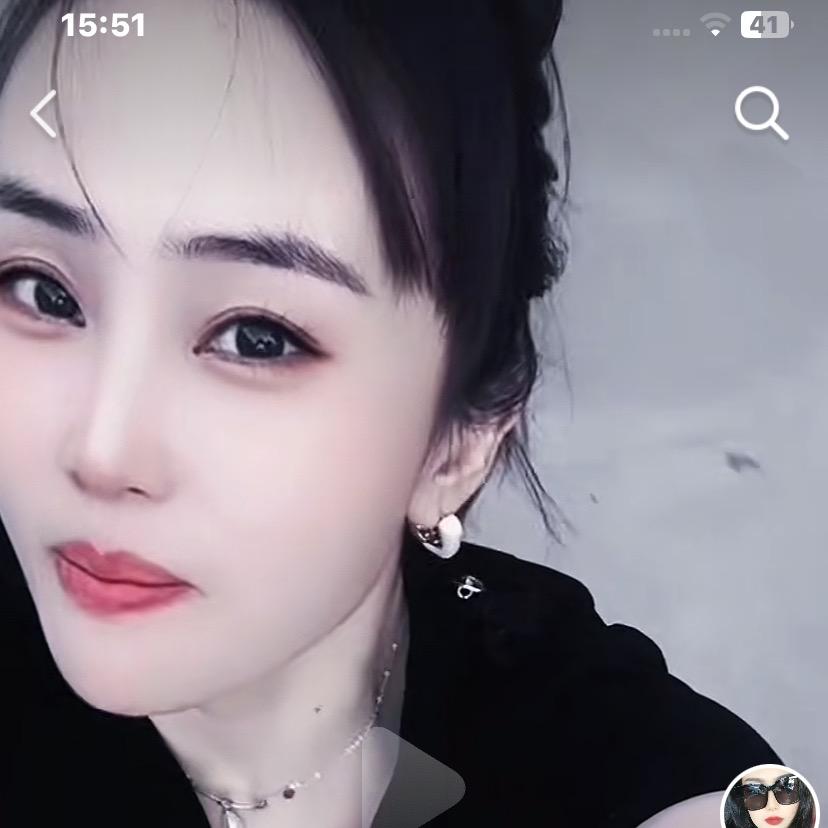Open the creator's profile avatar
This screenshot has width=828, height=828.
769,801
